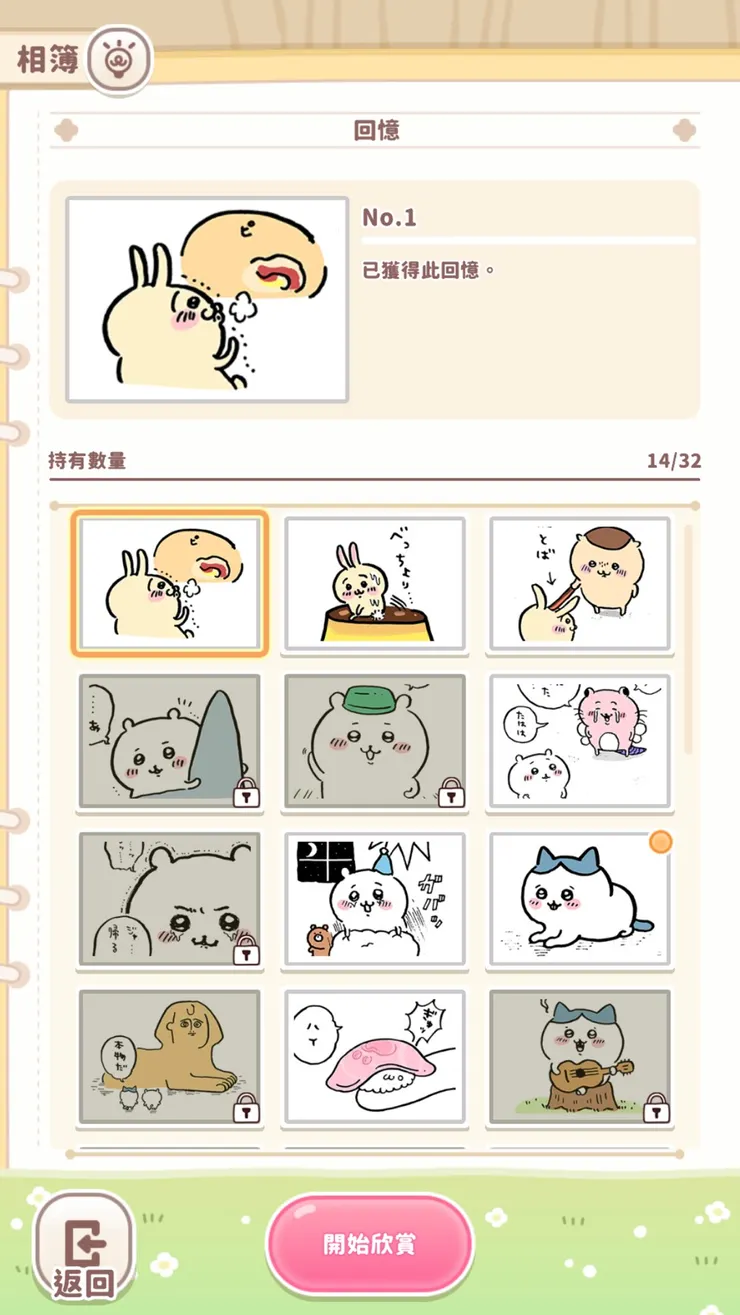Open the pink sushi memory

pos(375,1057)
